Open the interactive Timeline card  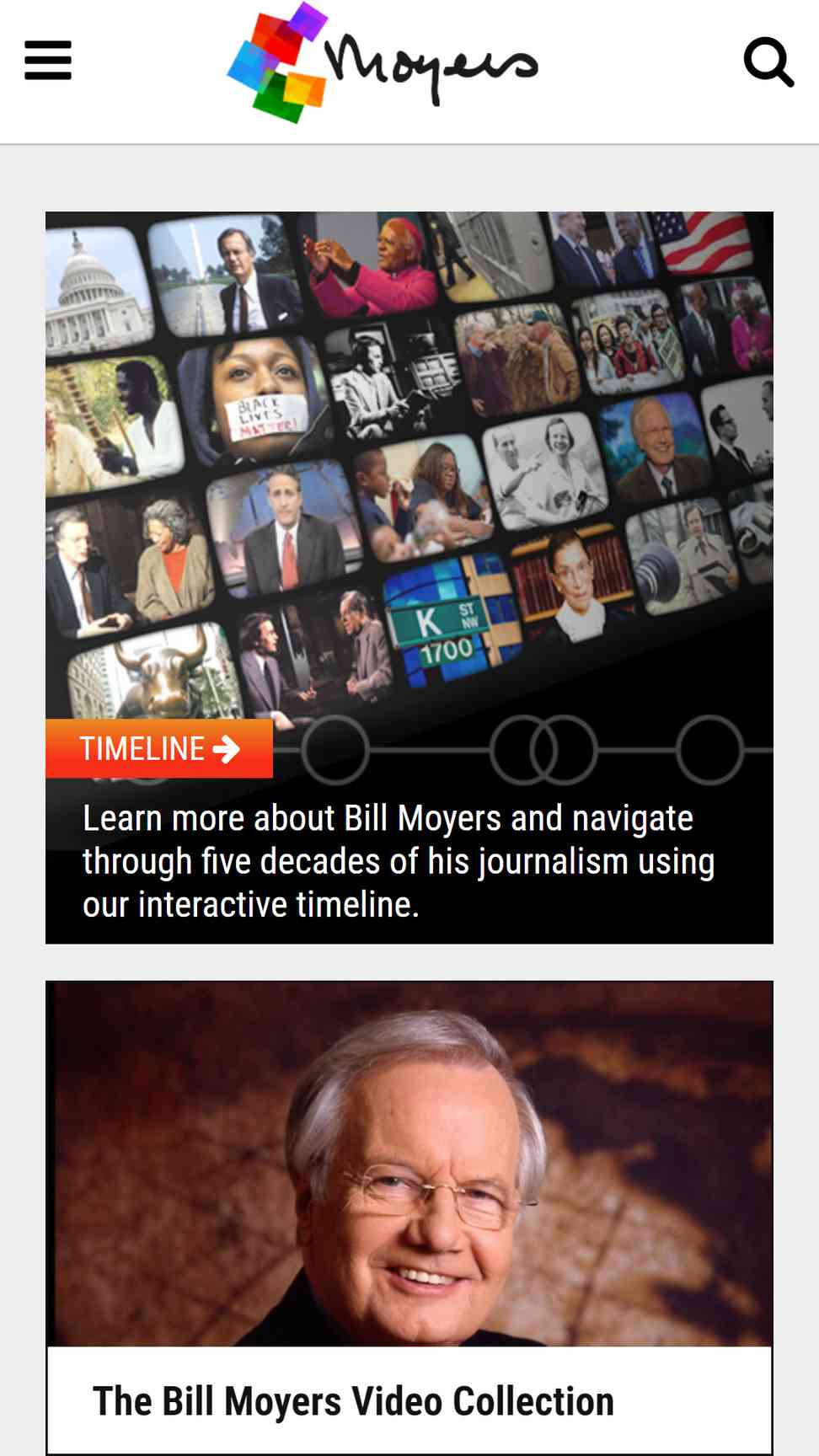(409, 577)
